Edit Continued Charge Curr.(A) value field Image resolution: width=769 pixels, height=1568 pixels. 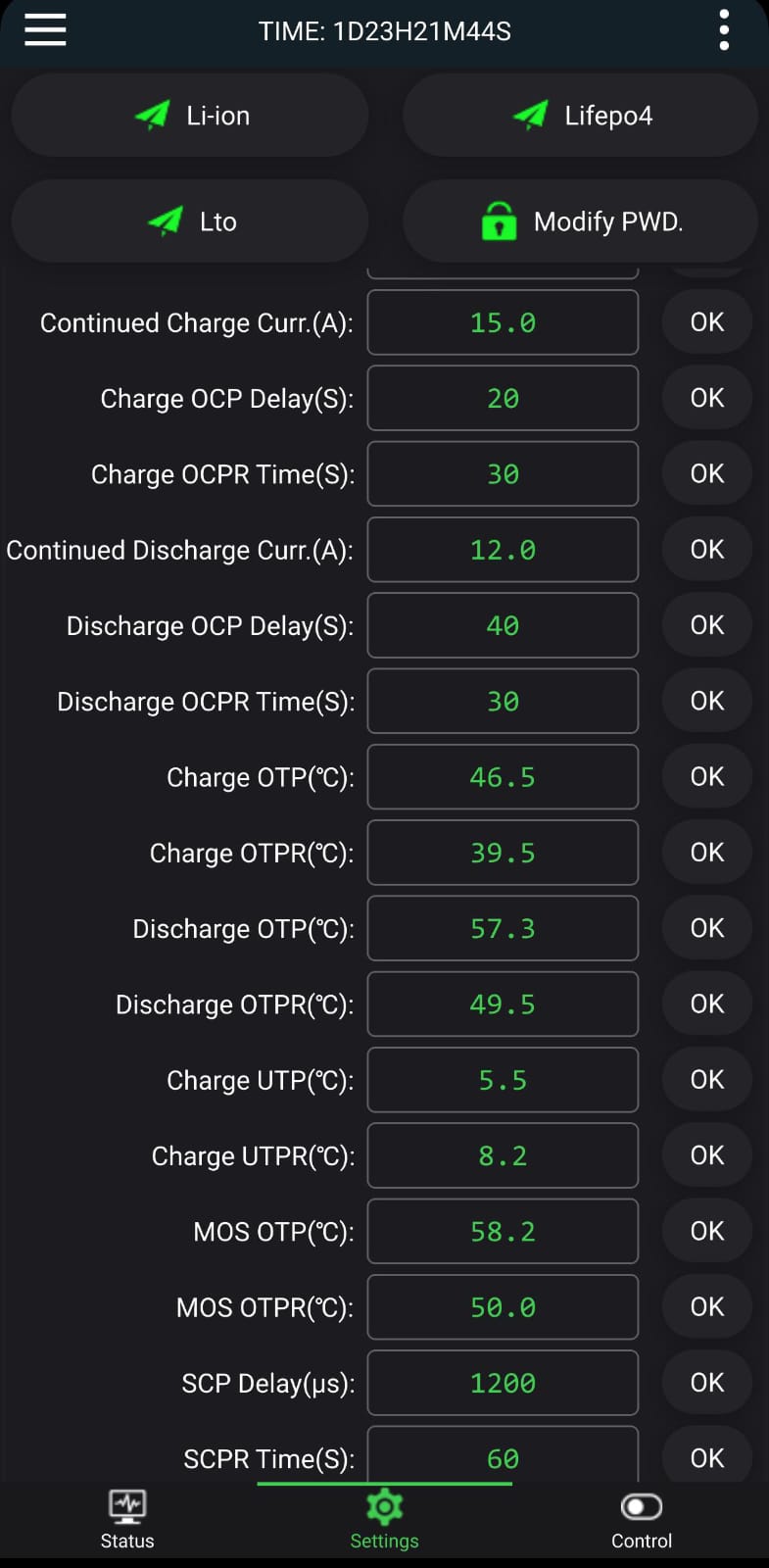pos(503,322)
